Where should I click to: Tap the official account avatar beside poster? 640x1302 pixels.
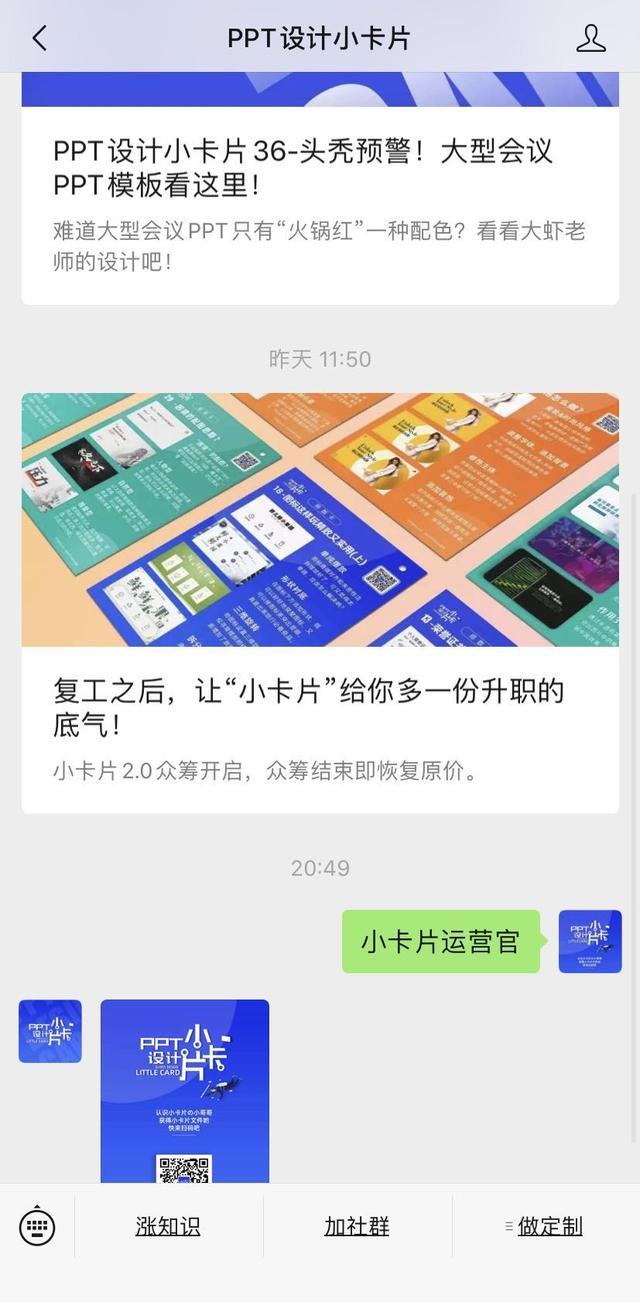pyautogui.click(x=50, y=1031)
